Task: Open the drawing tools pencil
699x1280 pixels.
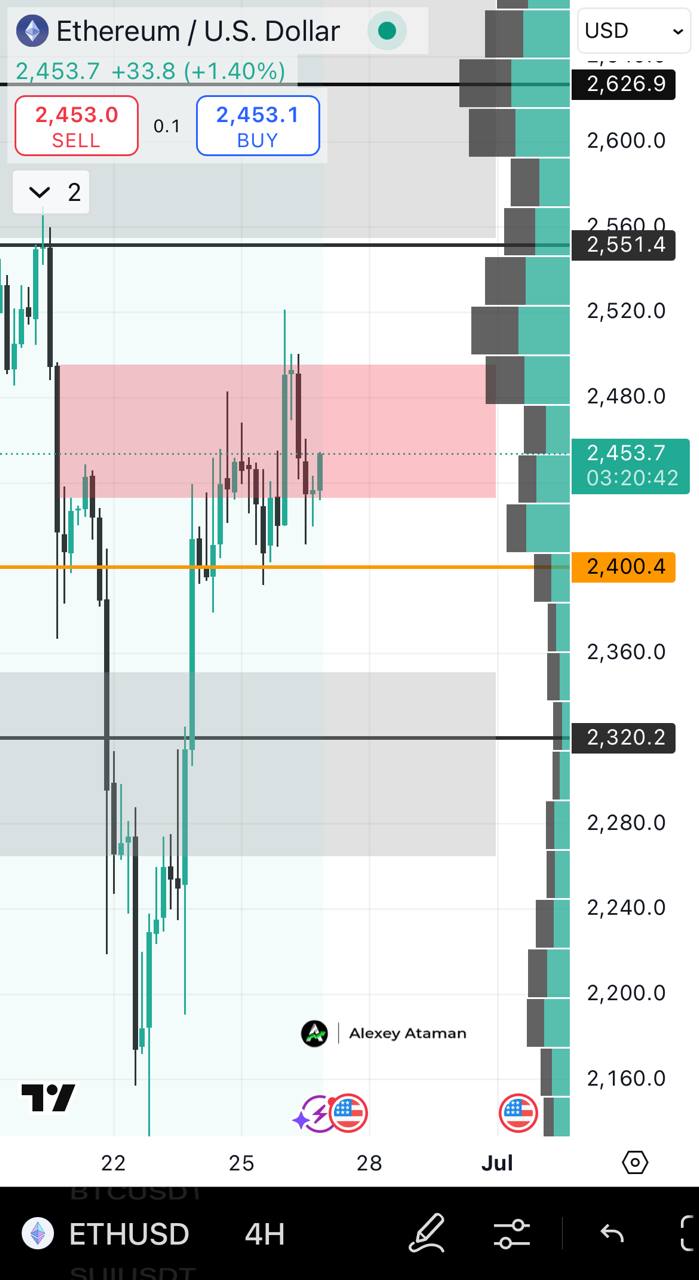Action: point(427,1234)
